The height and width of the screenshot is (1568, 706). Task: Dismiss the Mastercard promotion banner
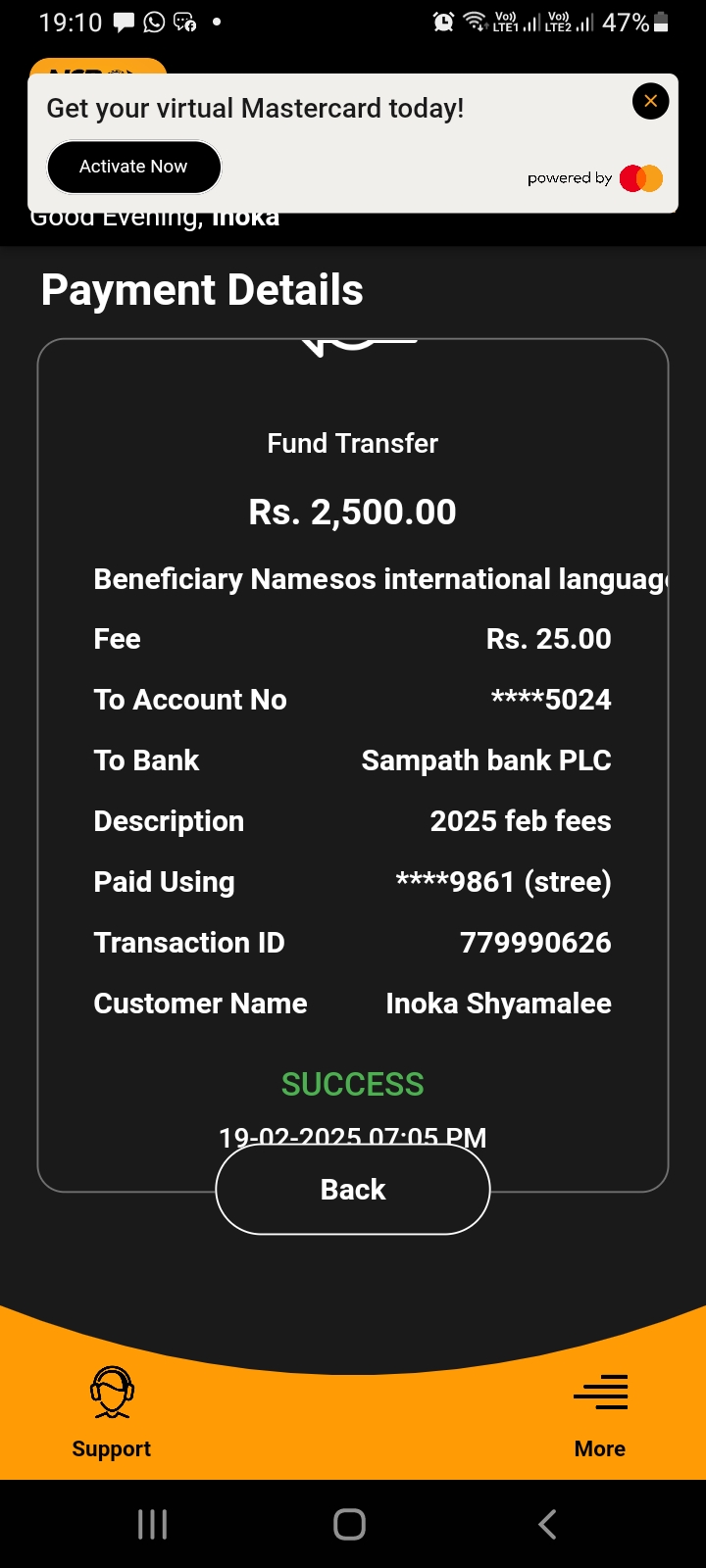pos(650,101)
